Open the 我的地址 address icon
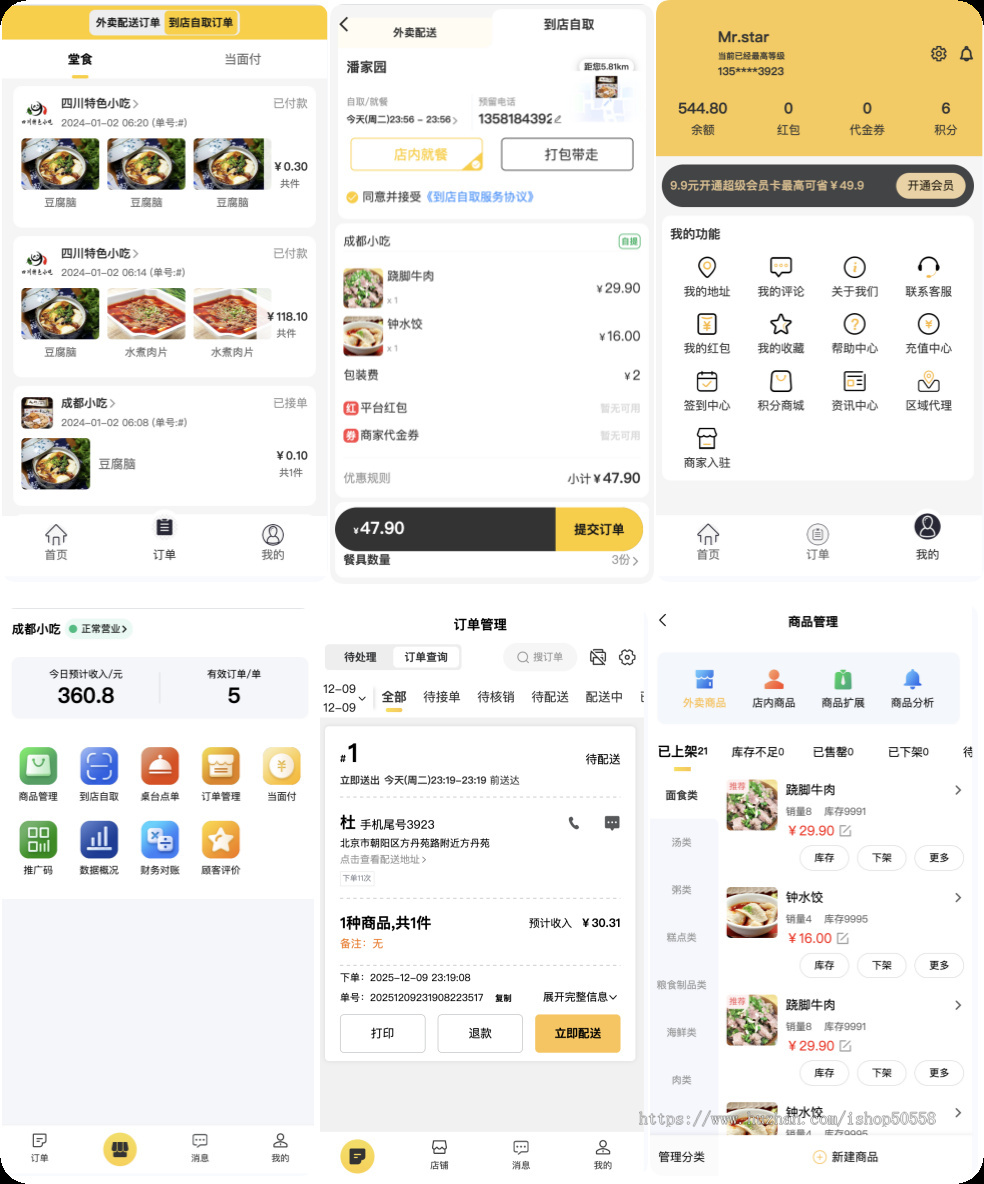Screen dimensions: 984x1184 [x=707, y=272]
